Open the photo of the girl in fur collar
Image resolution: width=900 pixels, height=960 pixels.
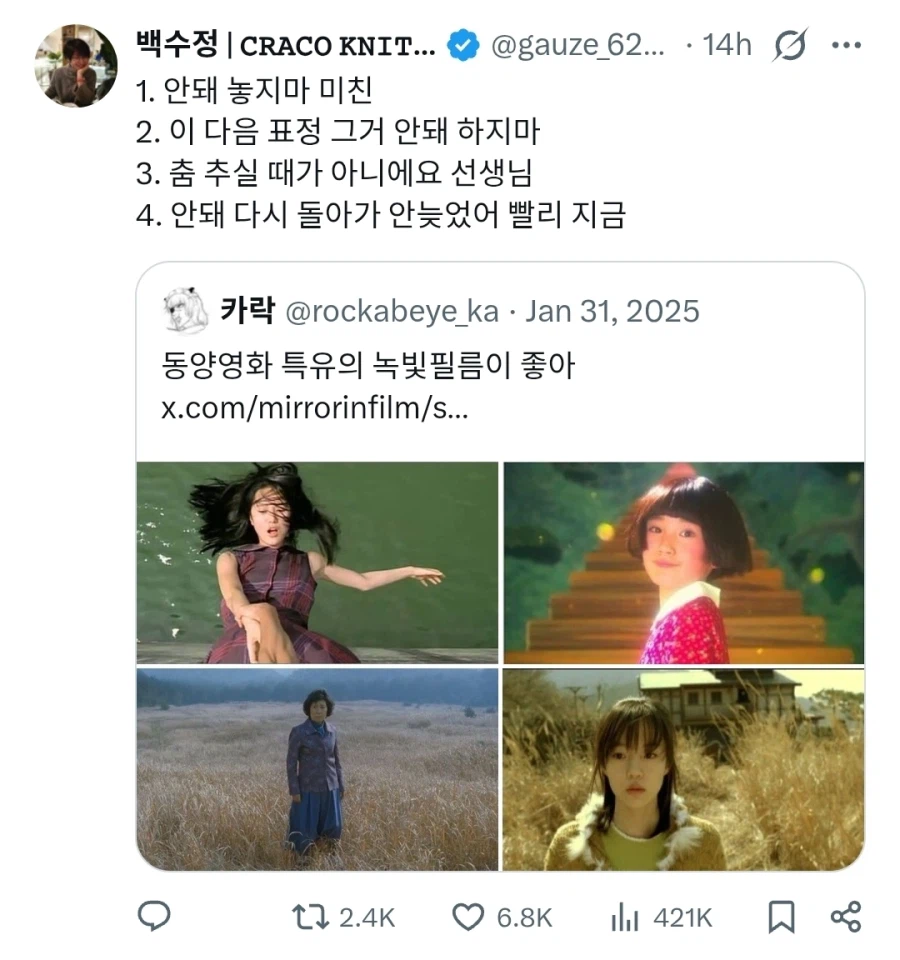tap(683, 769)
